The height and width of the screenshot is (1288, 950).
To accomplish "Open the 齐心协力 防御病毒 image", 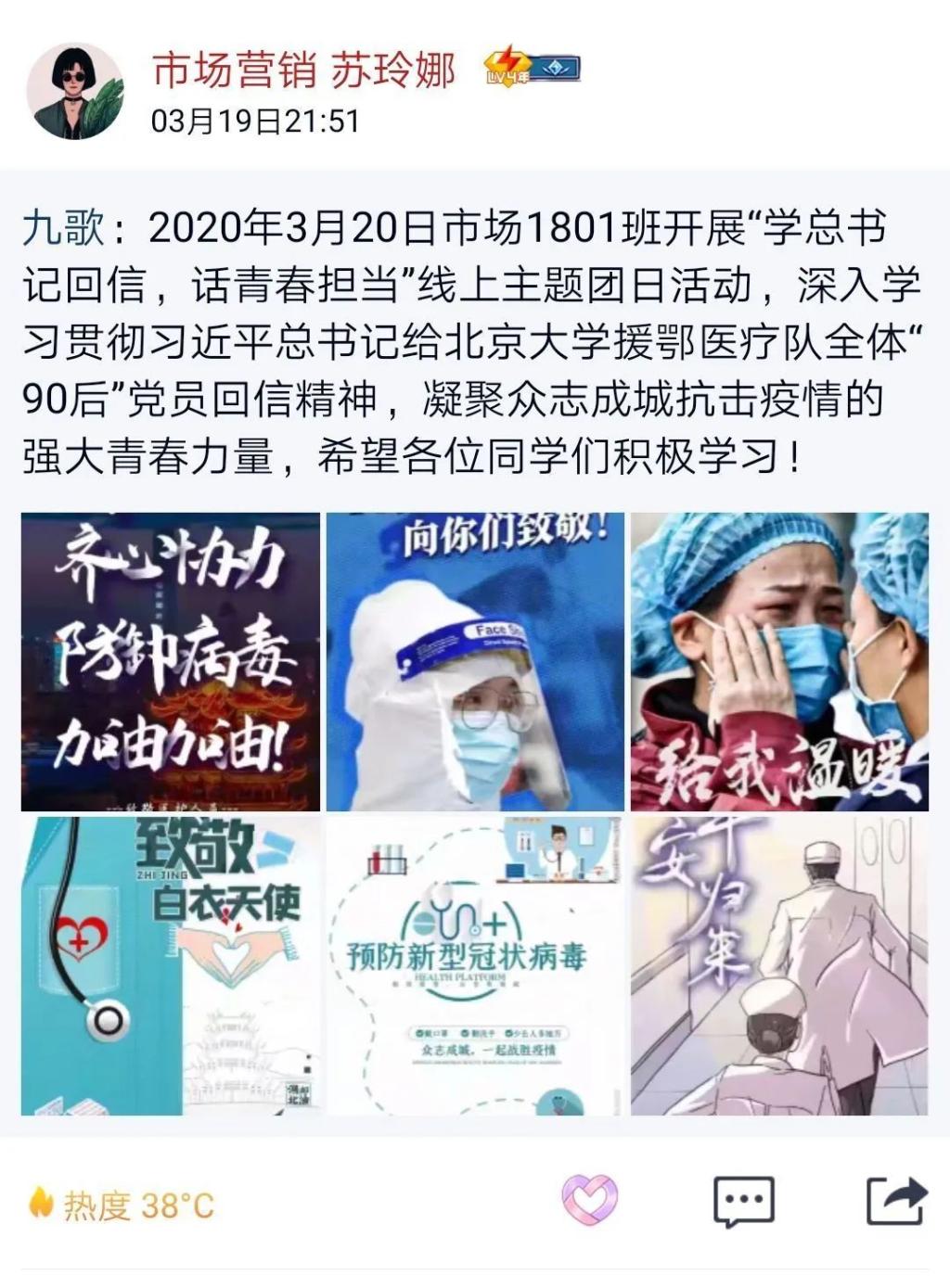I will point(171,661).
